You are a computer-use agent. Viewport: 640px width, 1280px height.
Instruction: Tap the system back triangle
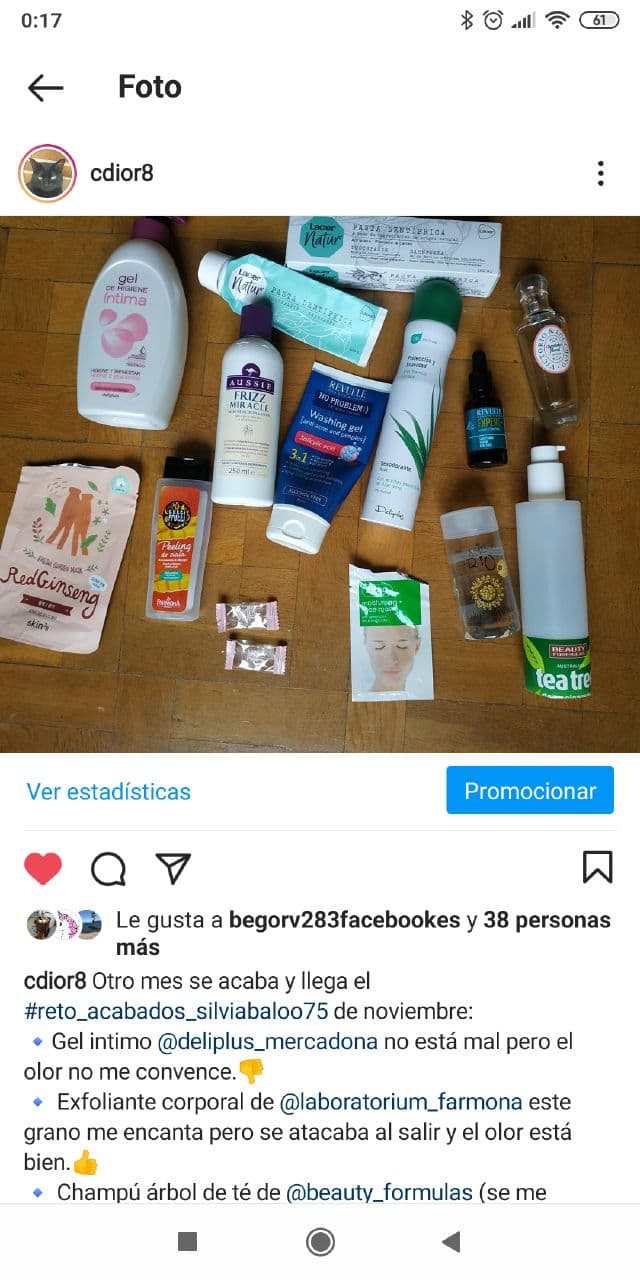pos(451,1242)
